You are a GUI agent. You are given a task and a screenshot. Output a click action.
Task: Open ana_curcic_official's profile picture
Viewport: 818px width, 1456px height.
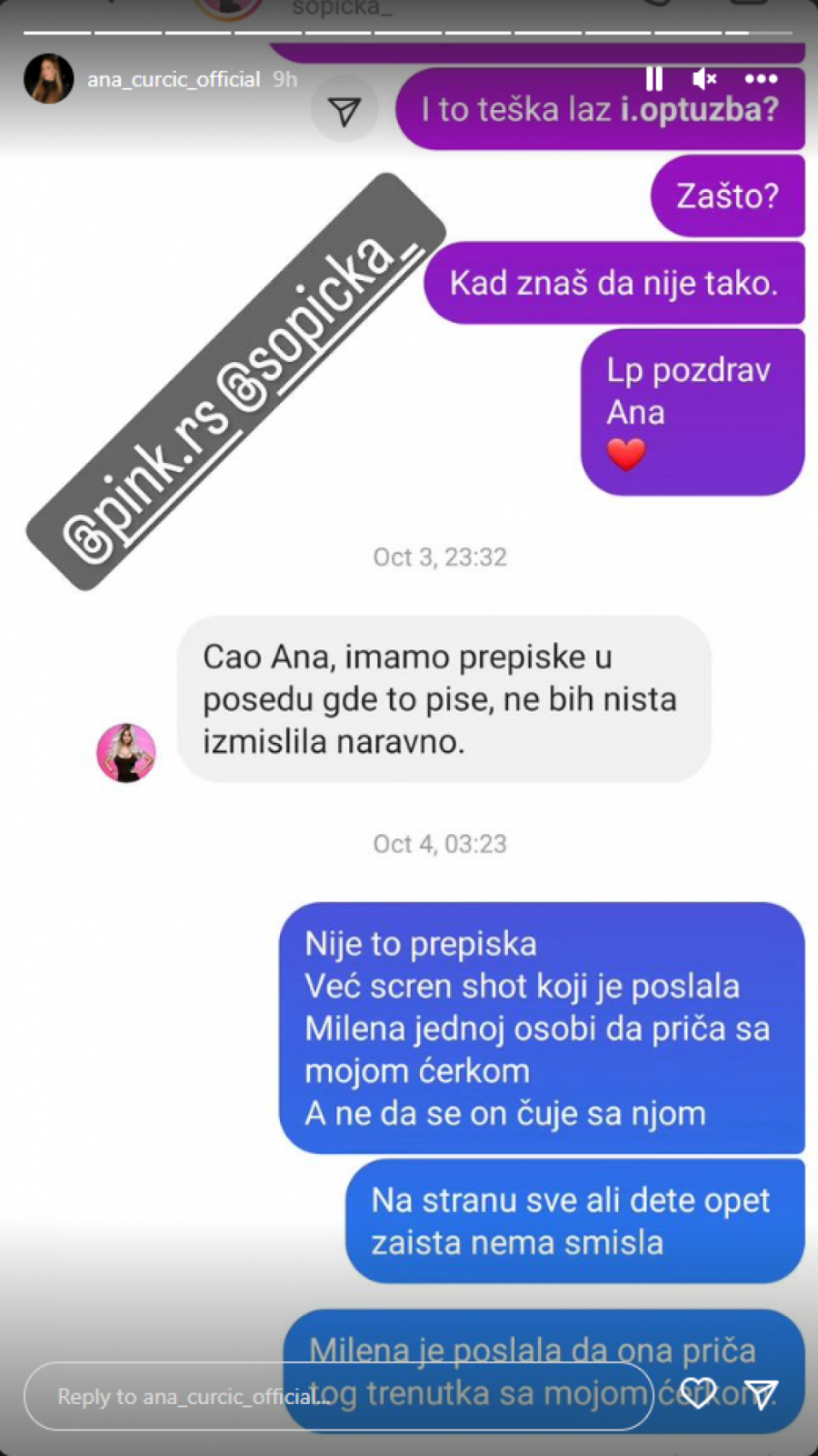point(48,79)
